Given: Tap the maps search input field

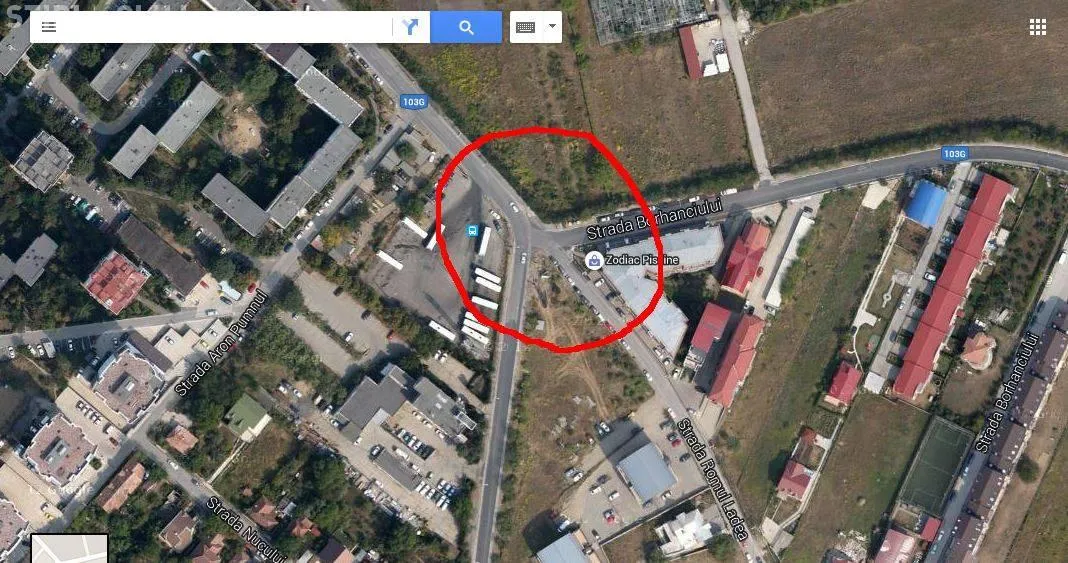Looking at the screenshot, I should [x=225, y=27].
